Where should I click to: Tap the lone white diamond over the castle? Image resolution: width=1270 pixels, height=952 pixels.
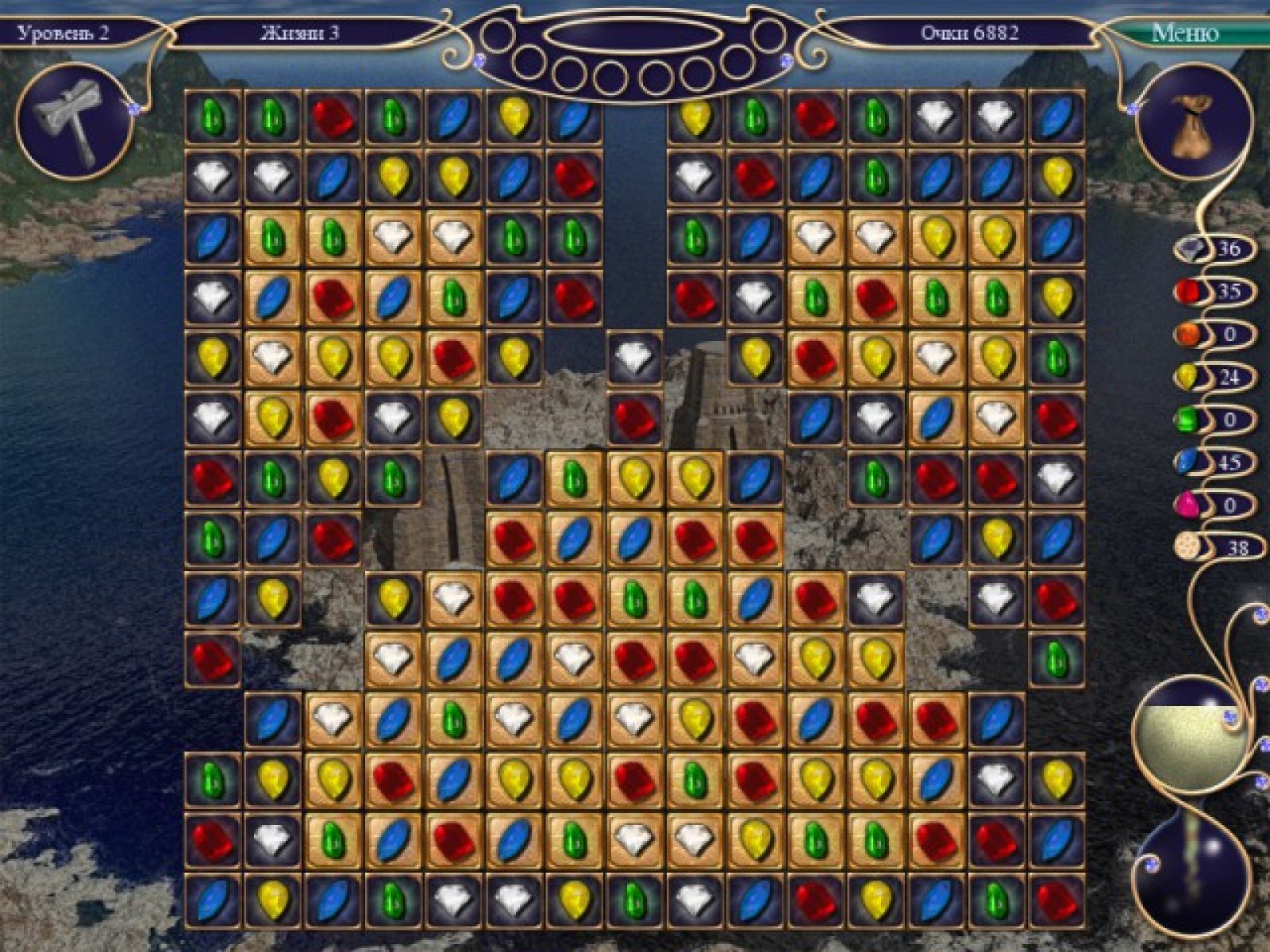pyautogui.click(x=634, y=358)
